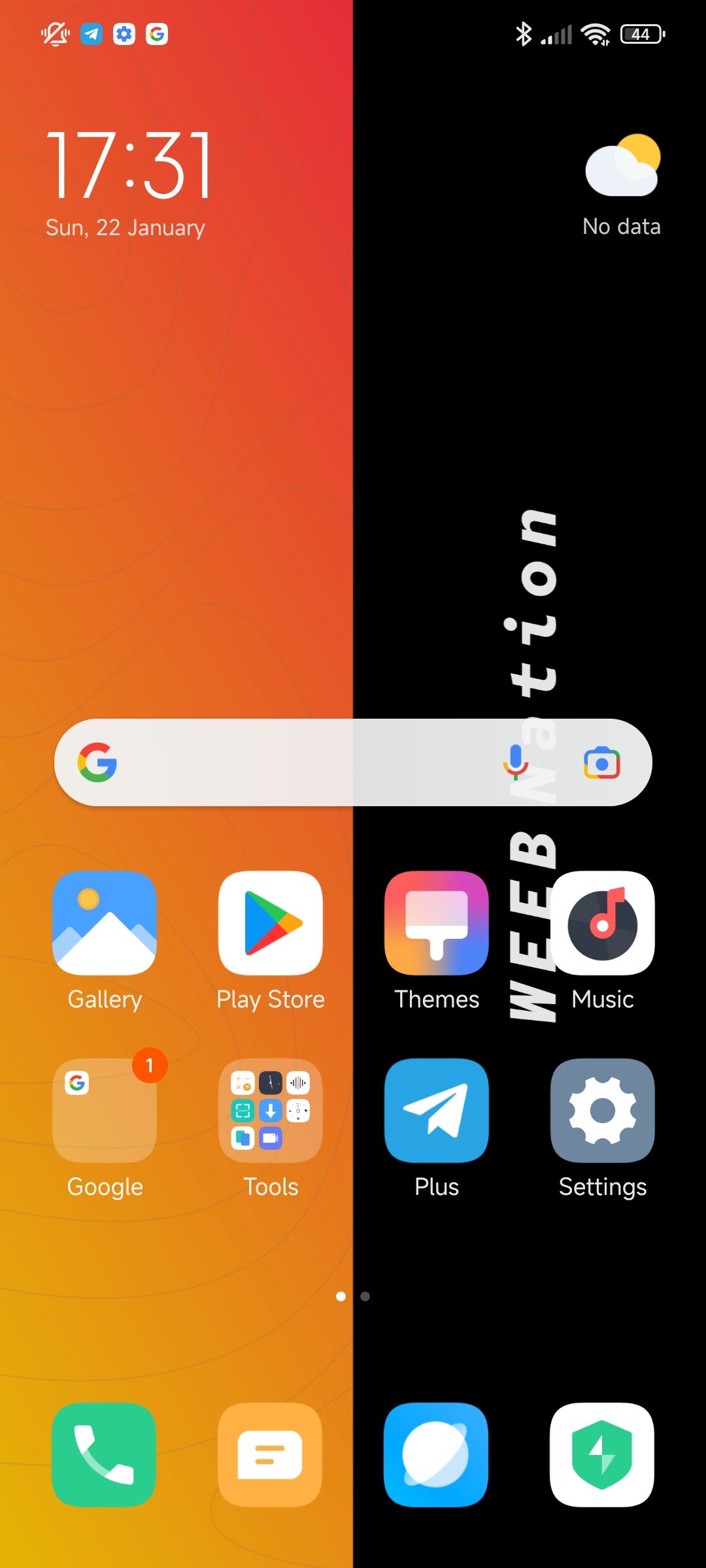Open Google Lens camera search

tap(601, 762)
